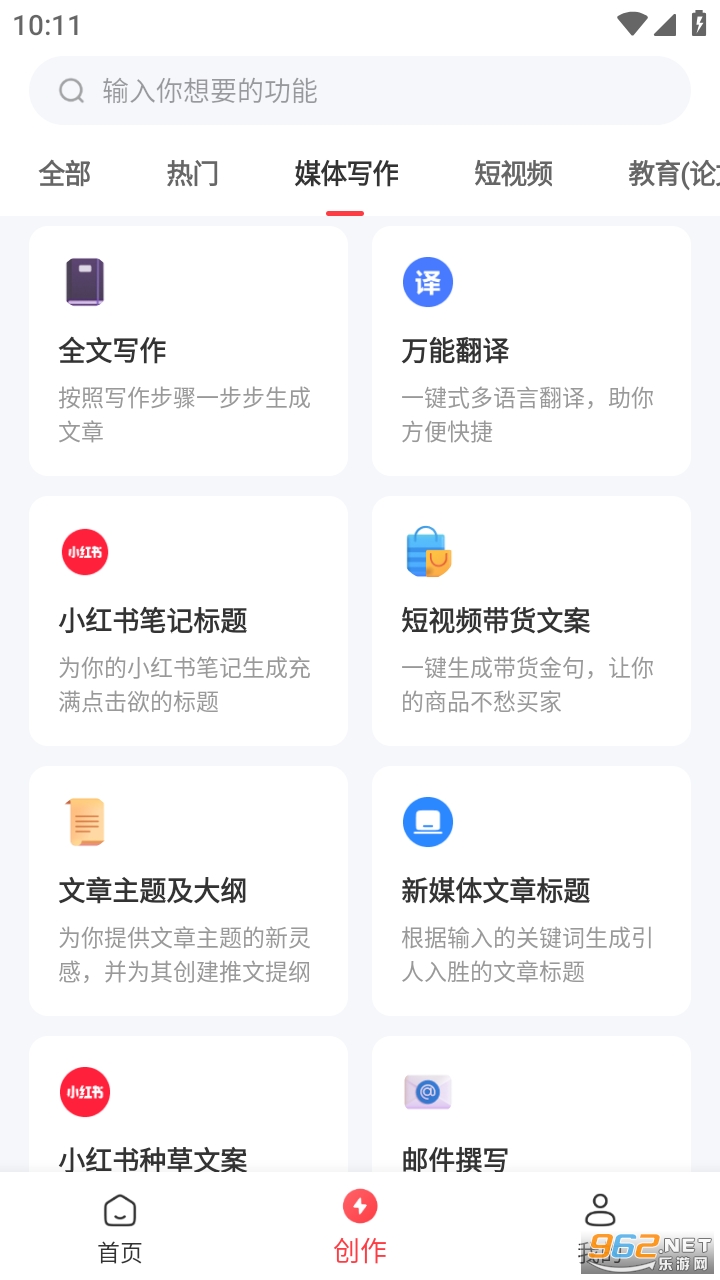Go to the 首页 home tab
Image resolution: width=720 pixels, height=1280 pixels.
[x=120, y=1228]
